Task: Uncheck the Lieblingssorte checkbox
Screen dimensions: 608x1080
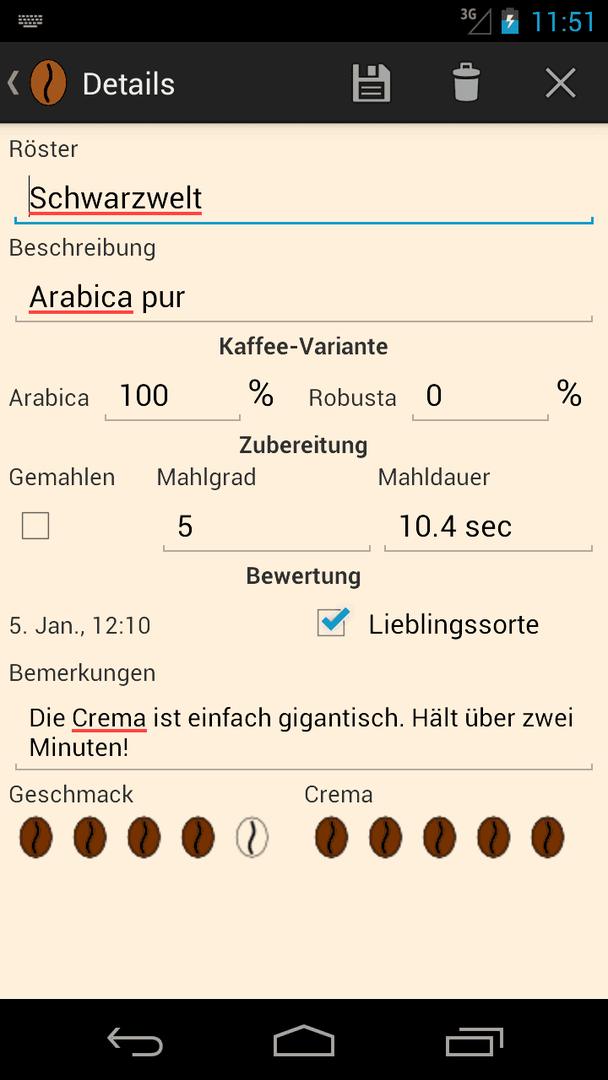Action: point(332,623)
